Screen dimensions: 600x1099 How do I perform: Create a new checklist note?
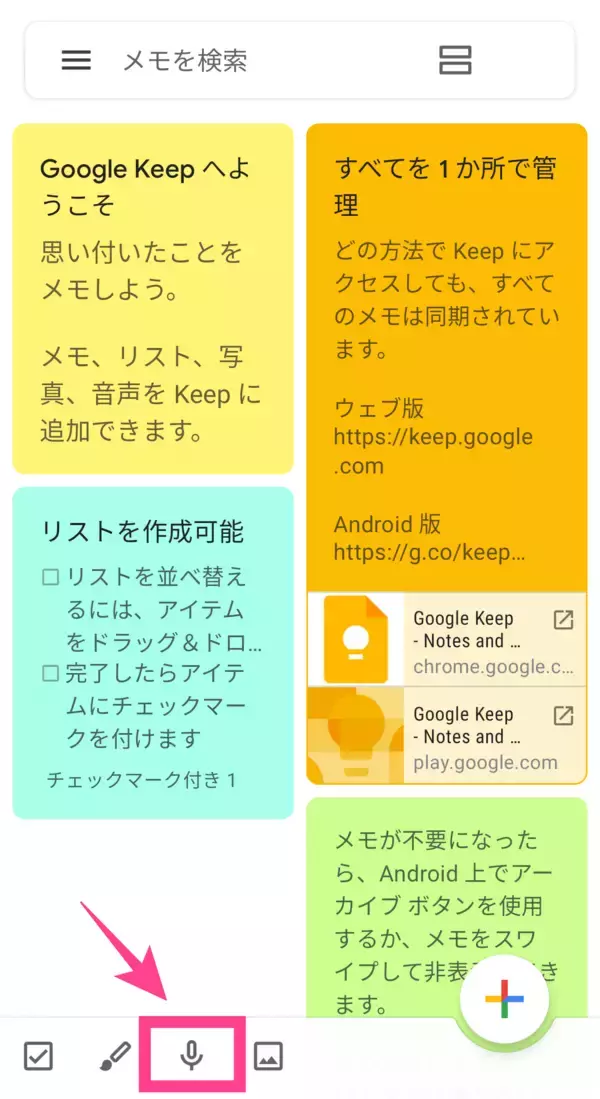[38, 1055]
